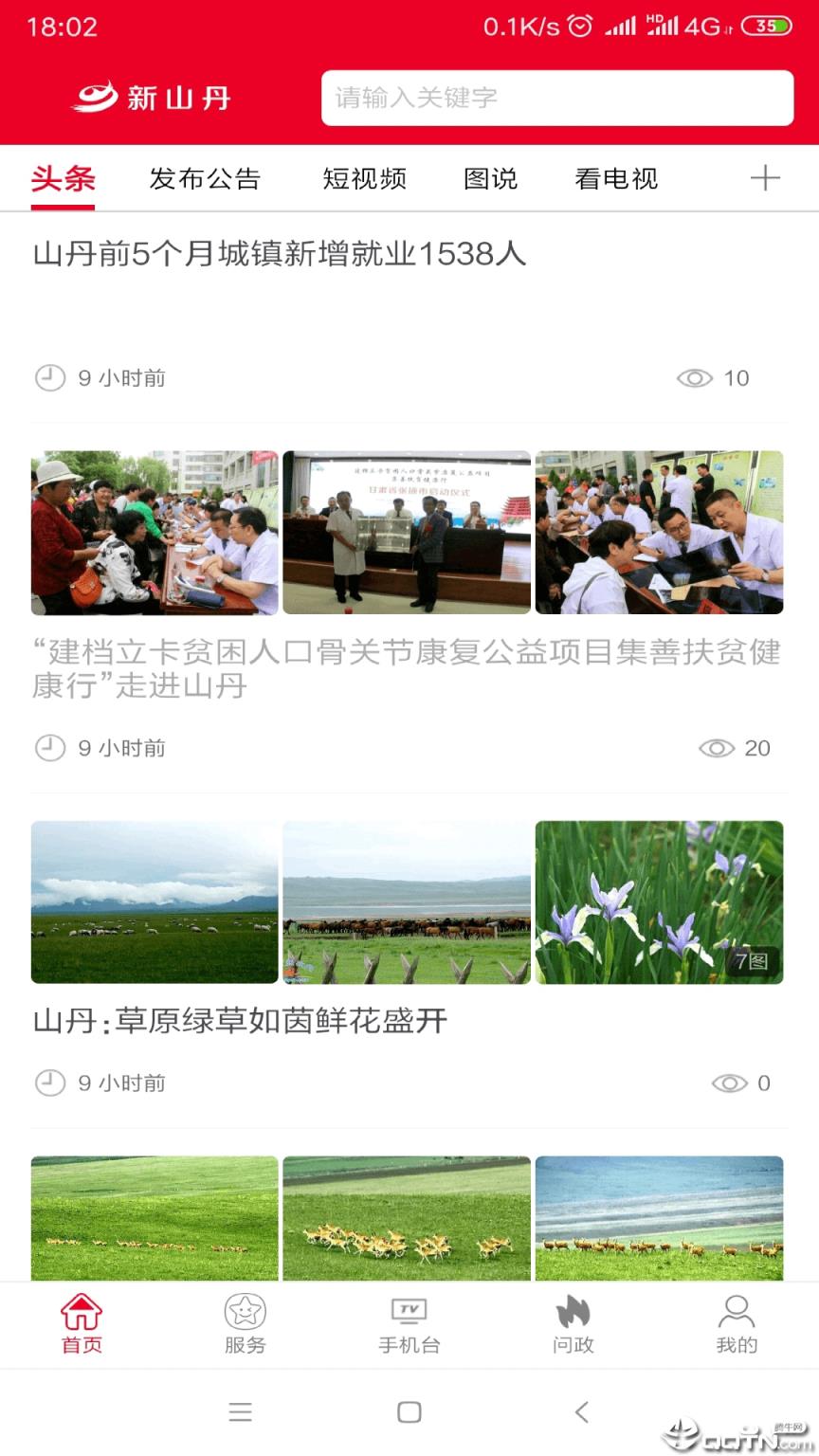Read the 骨关节康复公益项目 article
Viewport: 819px width, 1456px height.
pyautogui.click(x=406, y=668)
